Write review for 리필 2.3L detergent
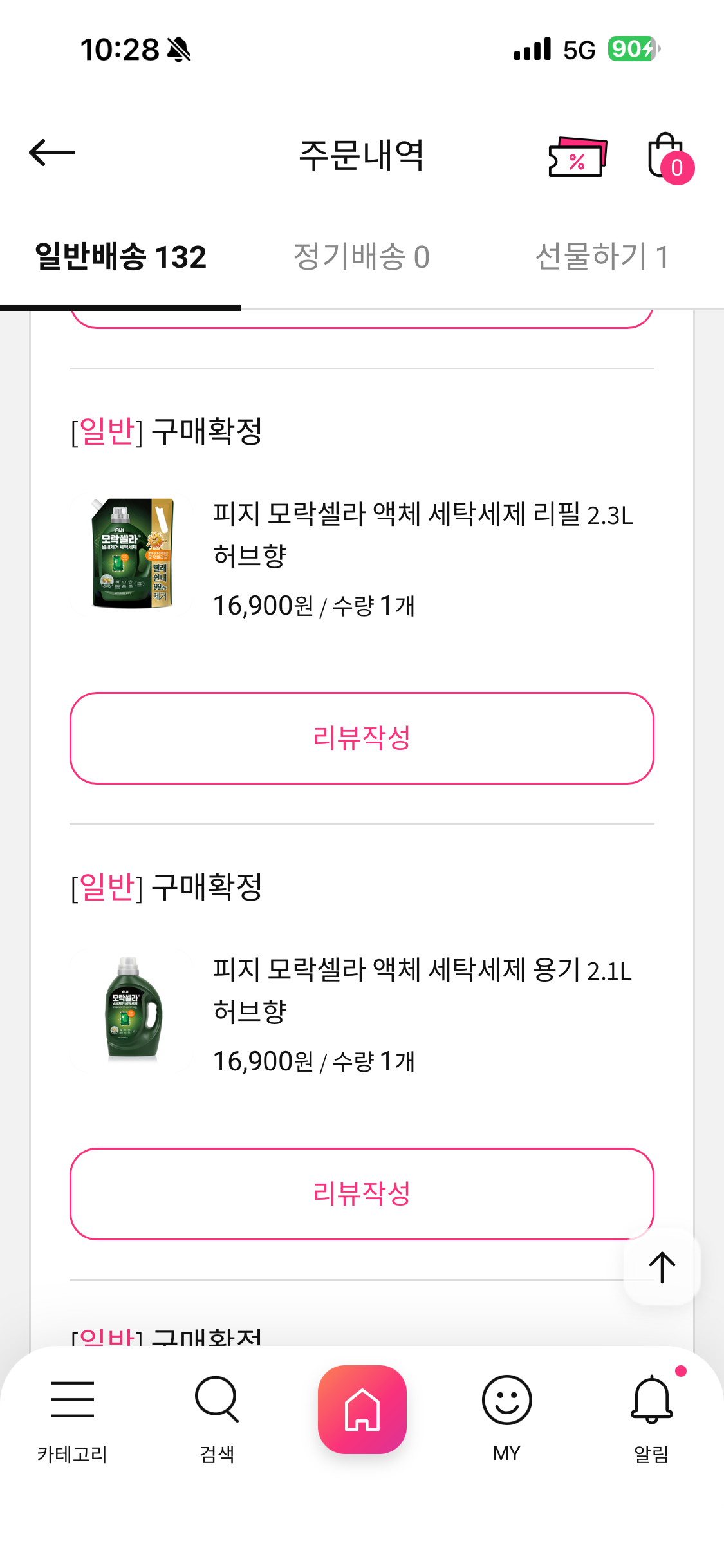The width and height of the screenshot is (724, 1568). 362,738
